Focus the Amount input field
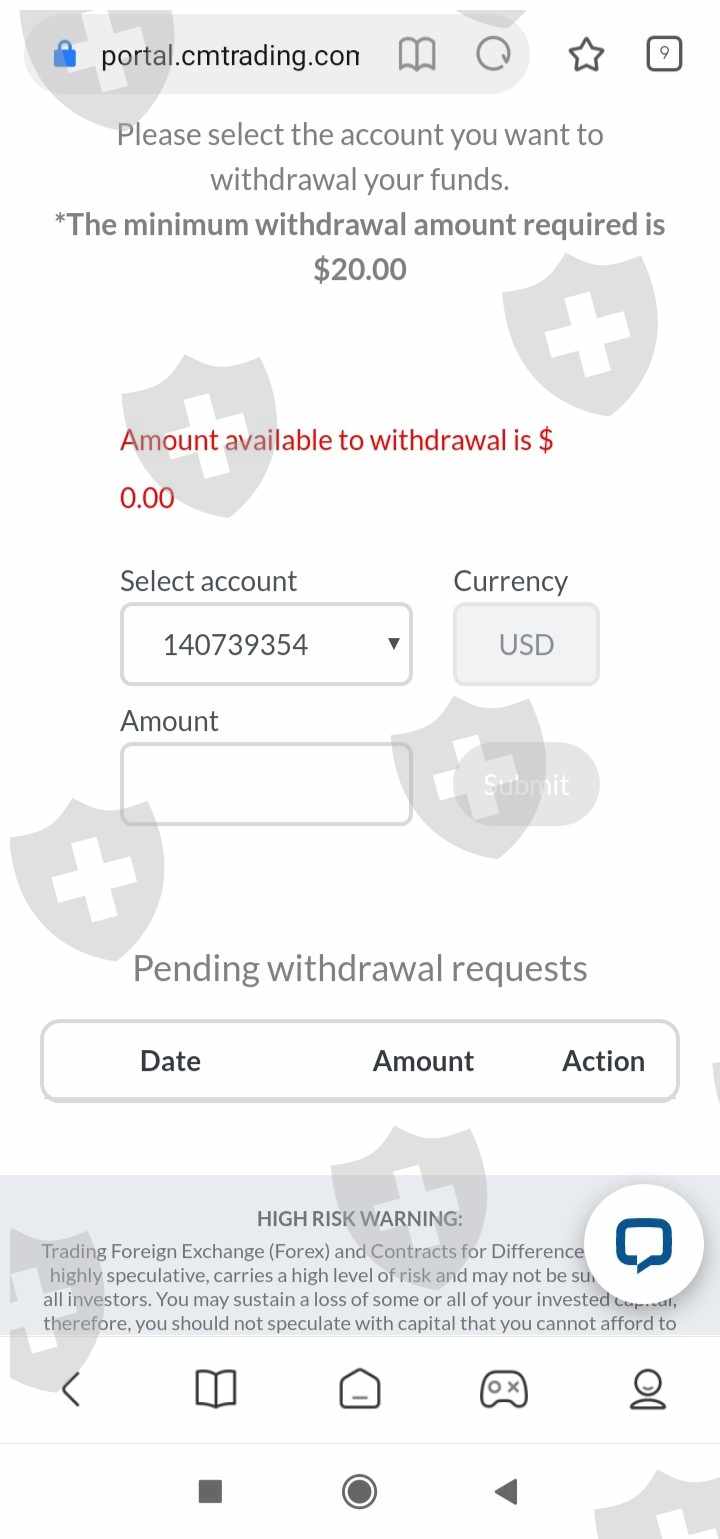This screenshot has height=1539, width=720. [x=266, y=784]
